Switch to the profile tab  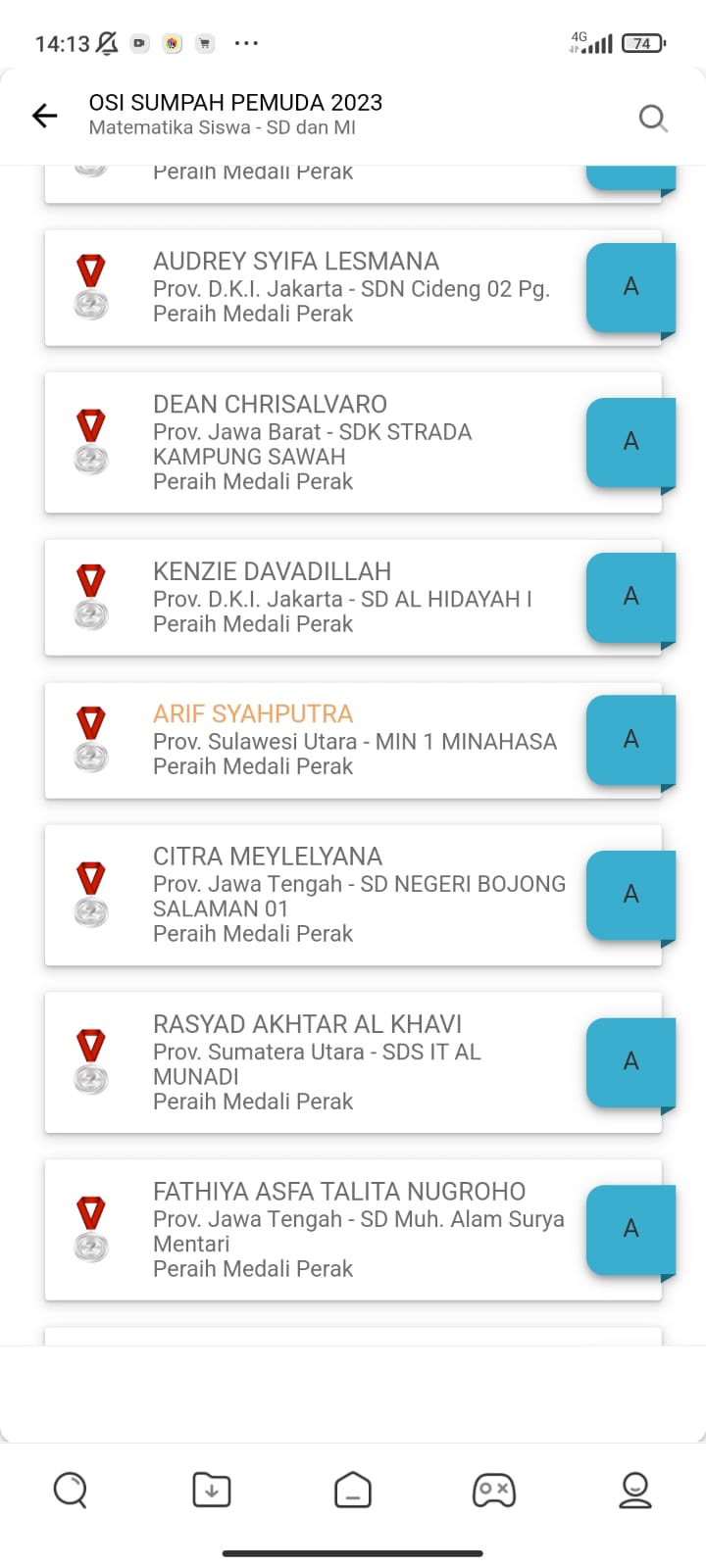(635, 1491)
